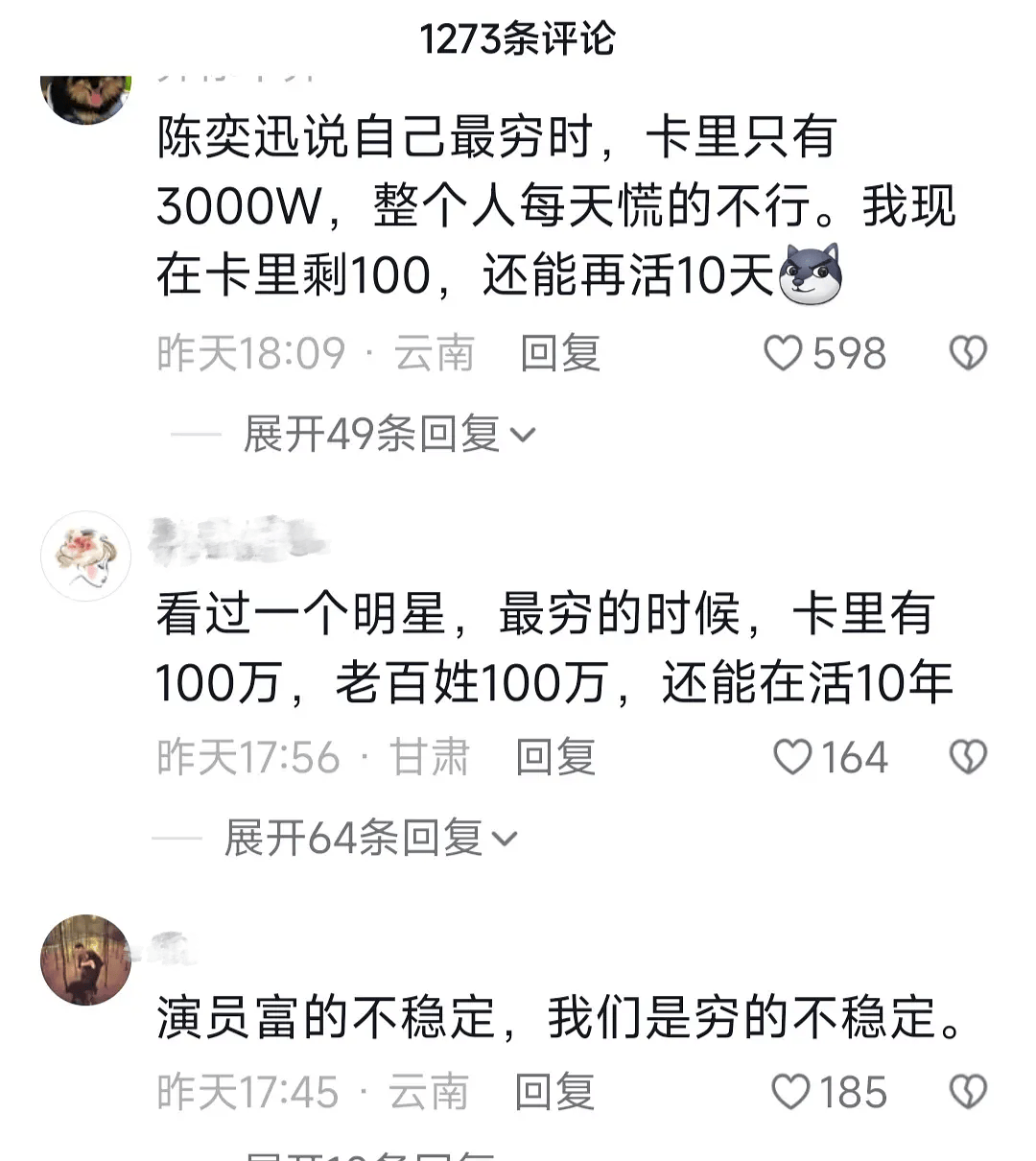Dislike the comment posted at 昨天18:09
1036x1161 pixels.
pos(967,354)
